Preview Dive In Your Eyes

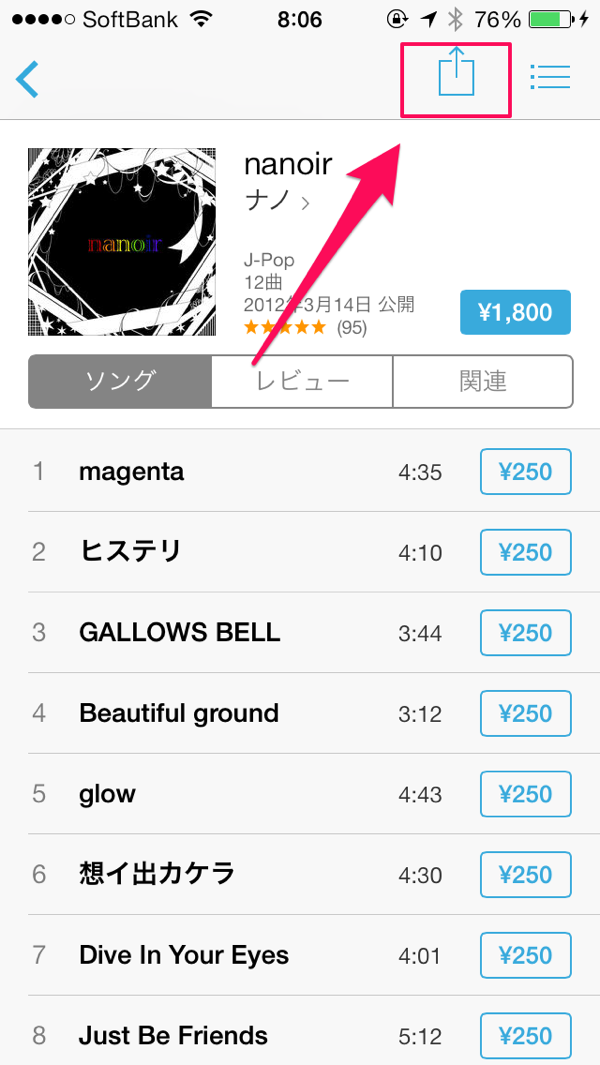point(184,956)
